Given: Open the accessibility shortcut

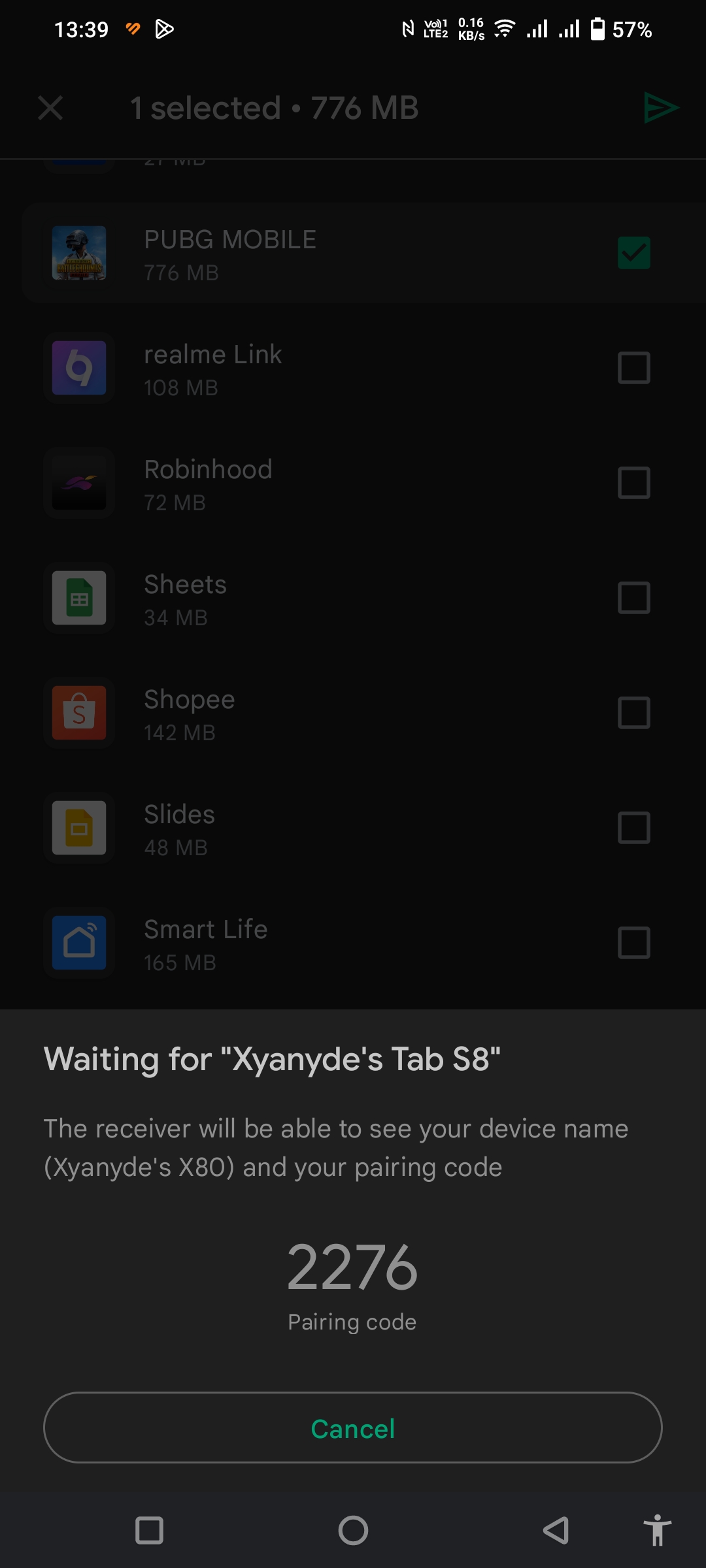Looking at the screenshot, I should (657, 1530).
